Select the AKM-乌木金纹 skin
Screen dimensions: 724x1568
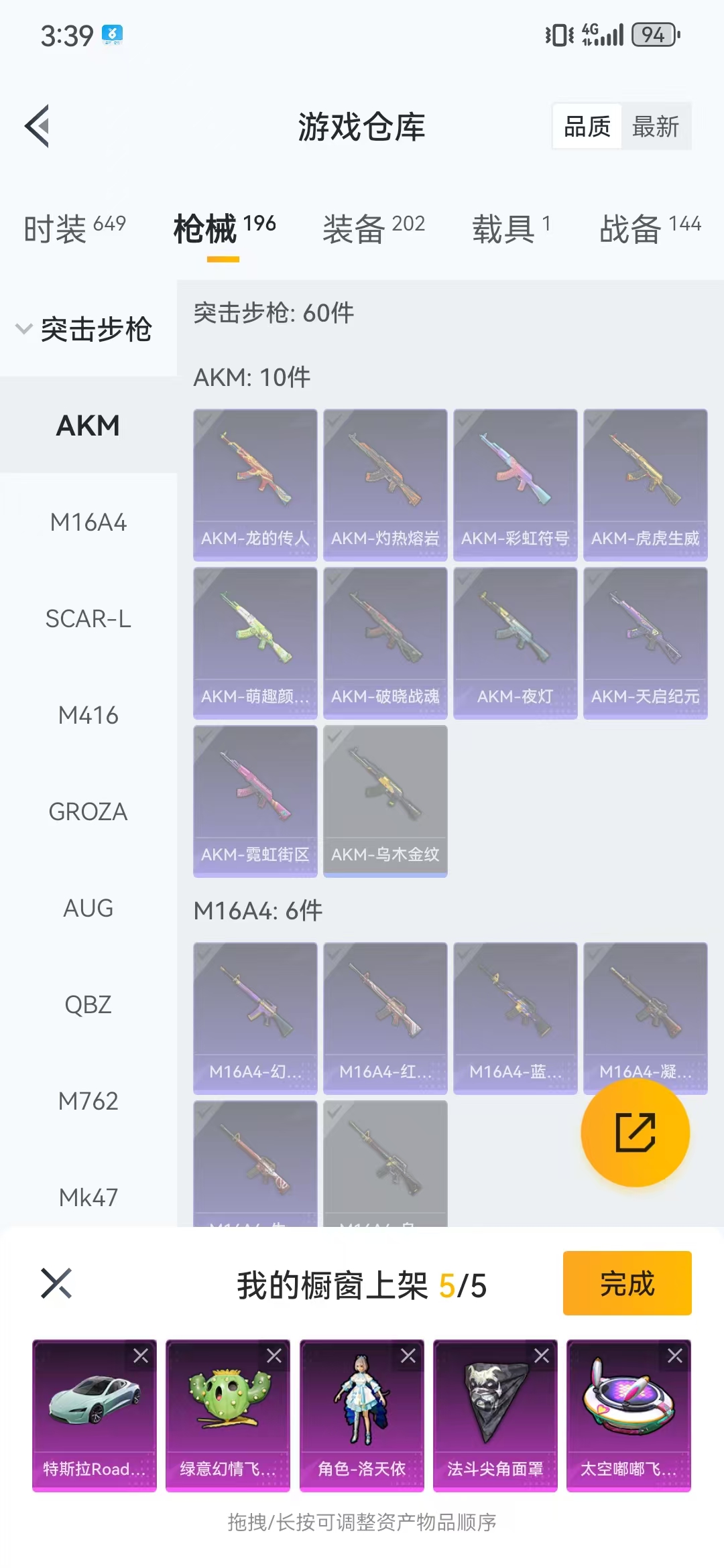pos(385,800)
